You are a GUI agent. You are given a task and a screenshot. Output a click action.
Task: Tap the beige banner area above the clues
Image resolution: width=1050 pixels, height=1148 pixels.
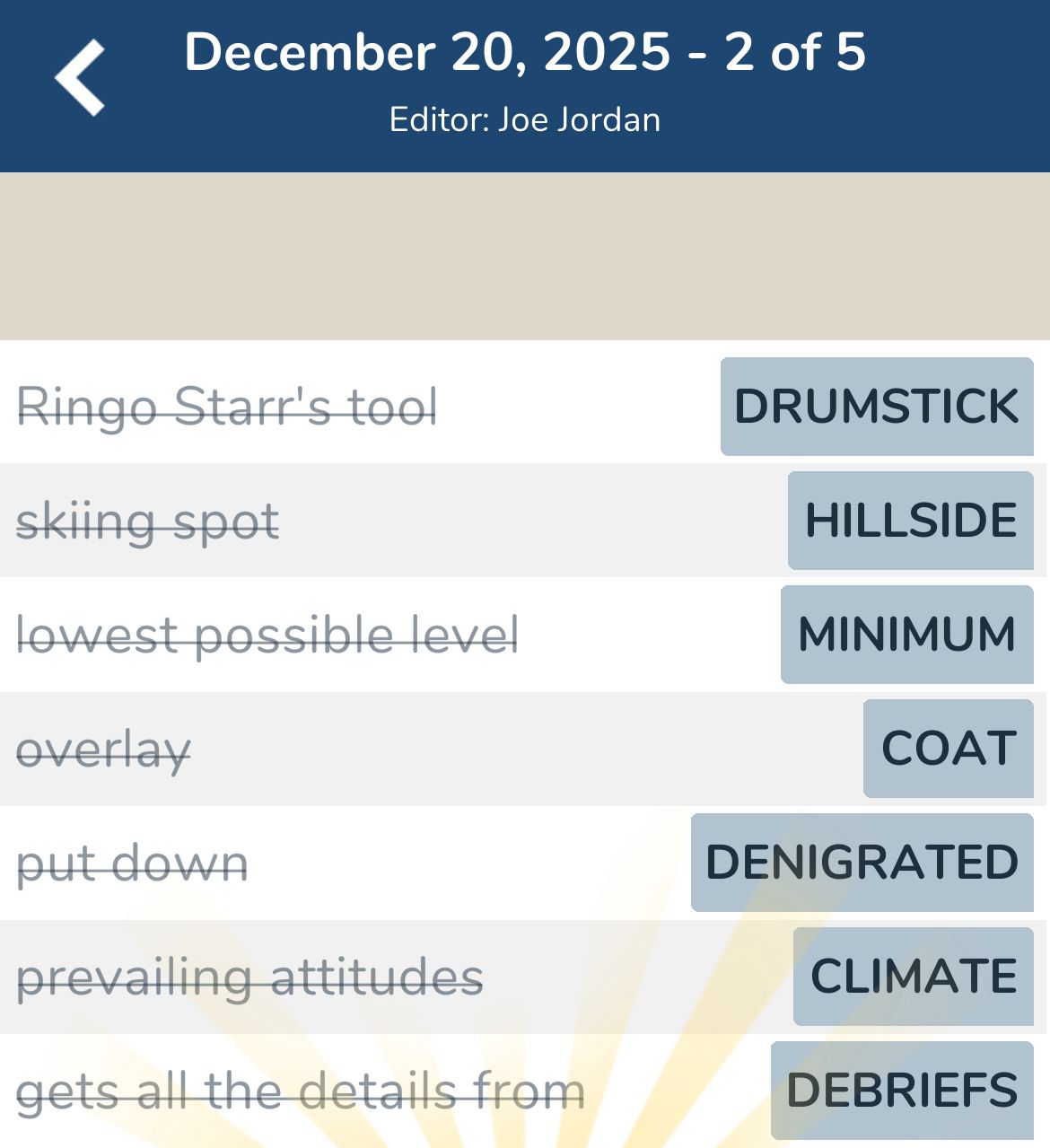tap(525, 256)
